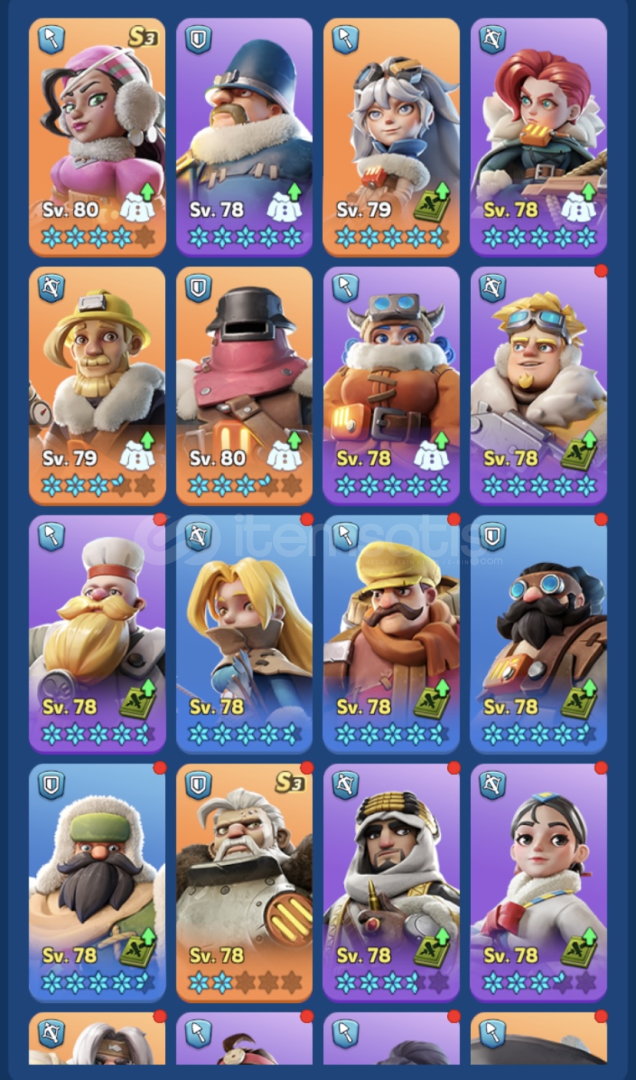
Task: Open the yellow-helmet miner hero card
Action: click(x=97, y=386)
